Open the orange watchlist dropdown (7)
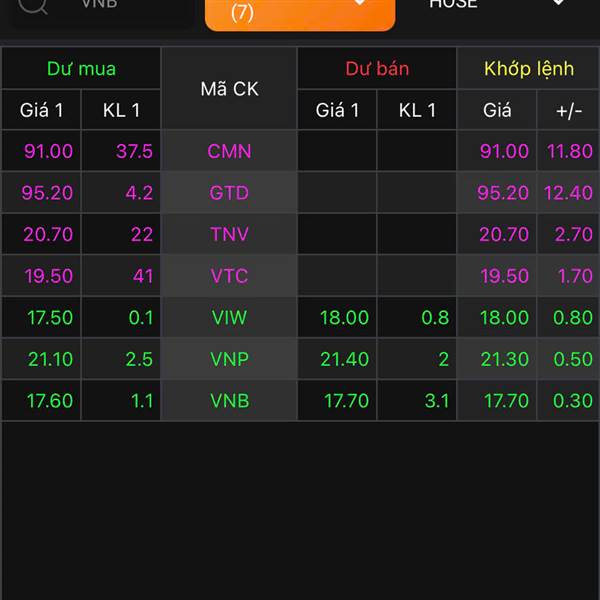 coord(299,12)
